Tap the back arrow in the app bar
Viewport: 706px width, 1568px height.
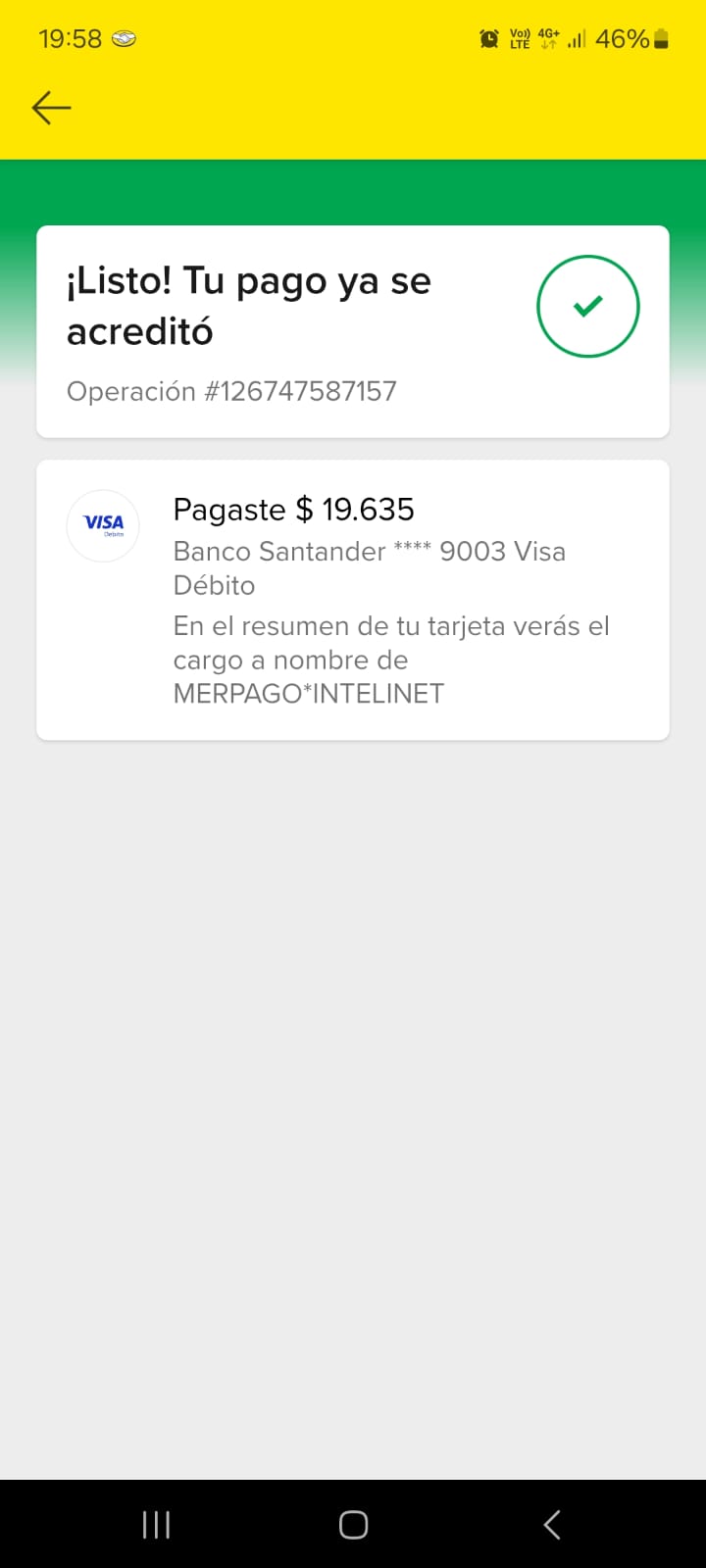[x=51, y=108]
